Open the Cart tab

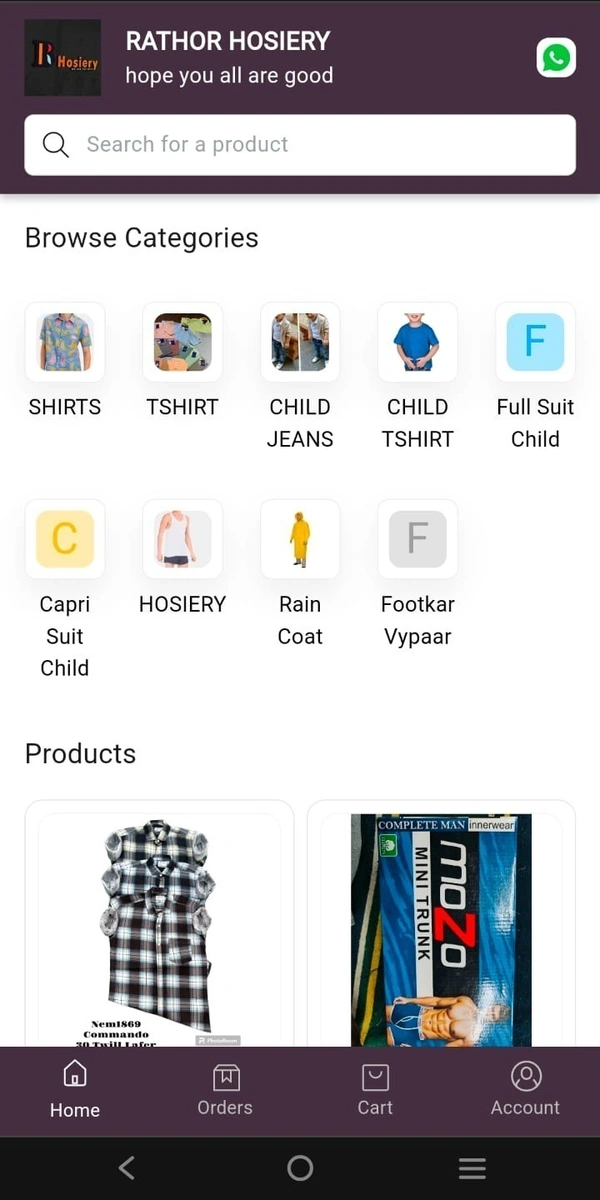click(x=375, y=1090)
